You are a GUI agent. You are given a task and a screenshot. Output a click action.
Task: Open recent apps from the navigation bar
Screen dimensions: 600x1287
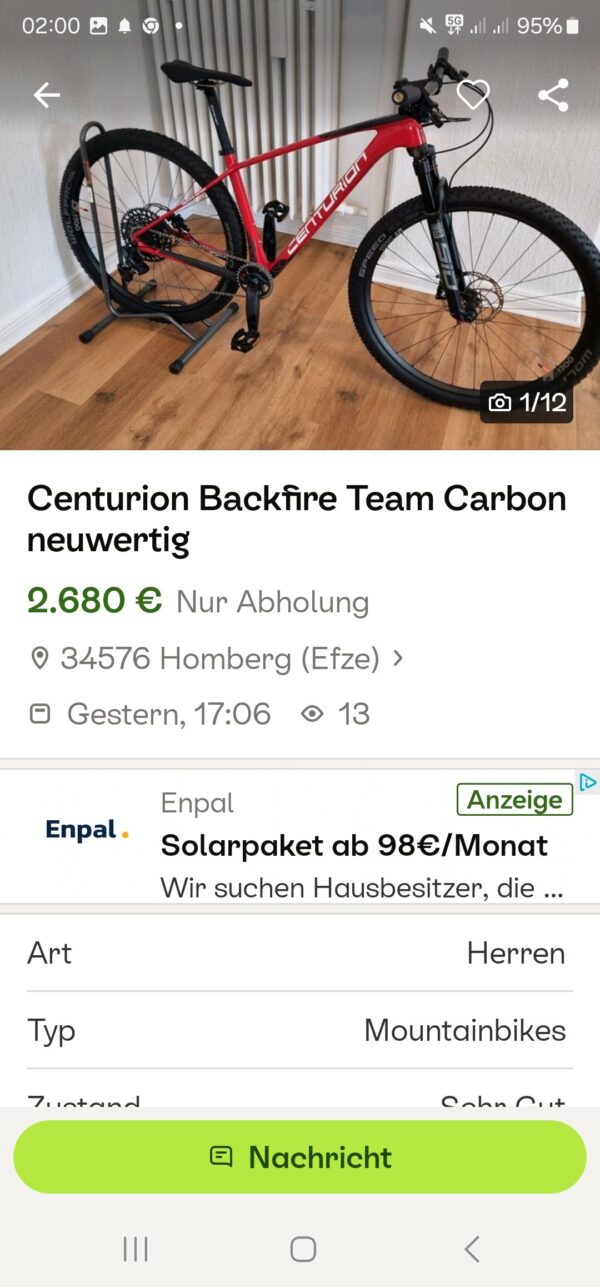click(x=135, y=1248)
